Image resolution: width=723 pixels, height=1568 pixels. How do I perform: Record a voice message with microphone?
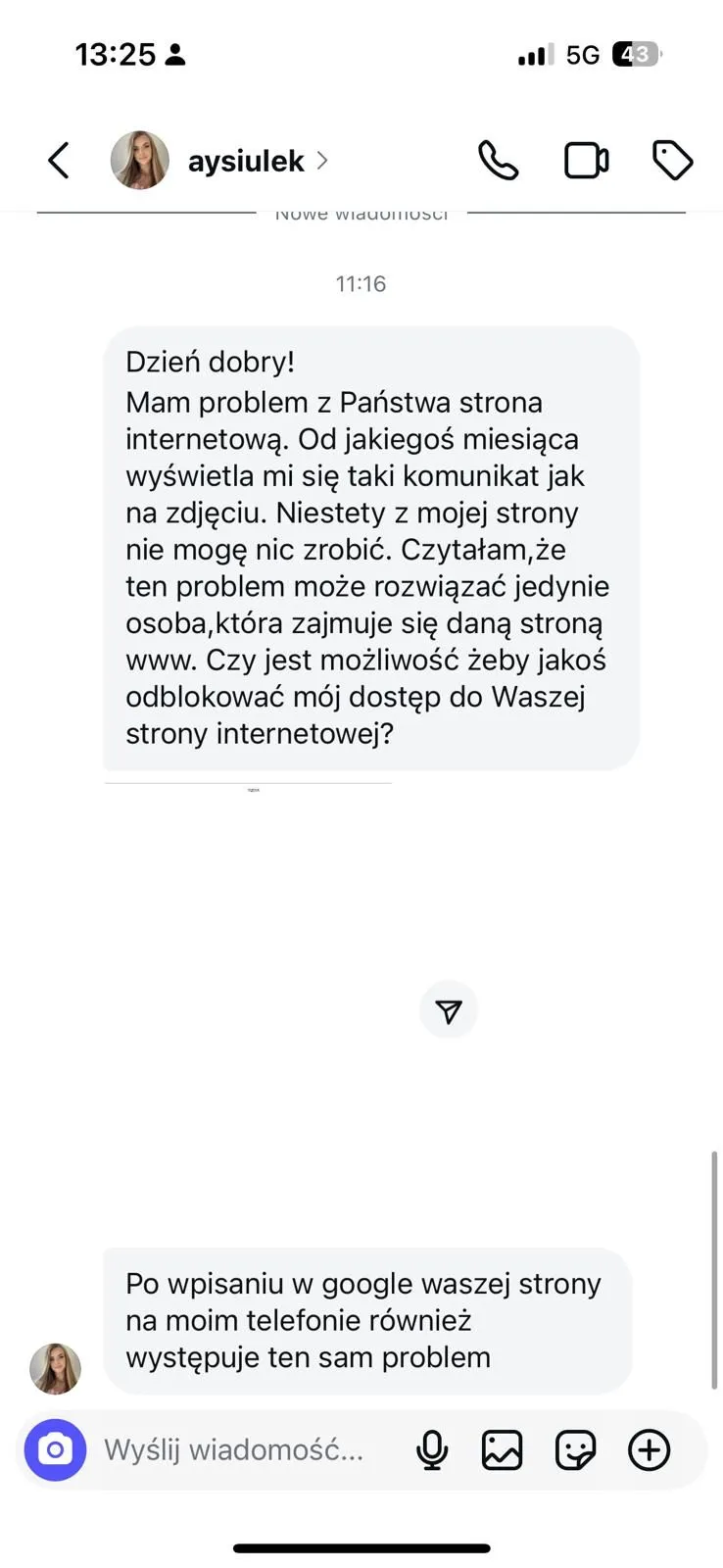(x=431, y=1449)
